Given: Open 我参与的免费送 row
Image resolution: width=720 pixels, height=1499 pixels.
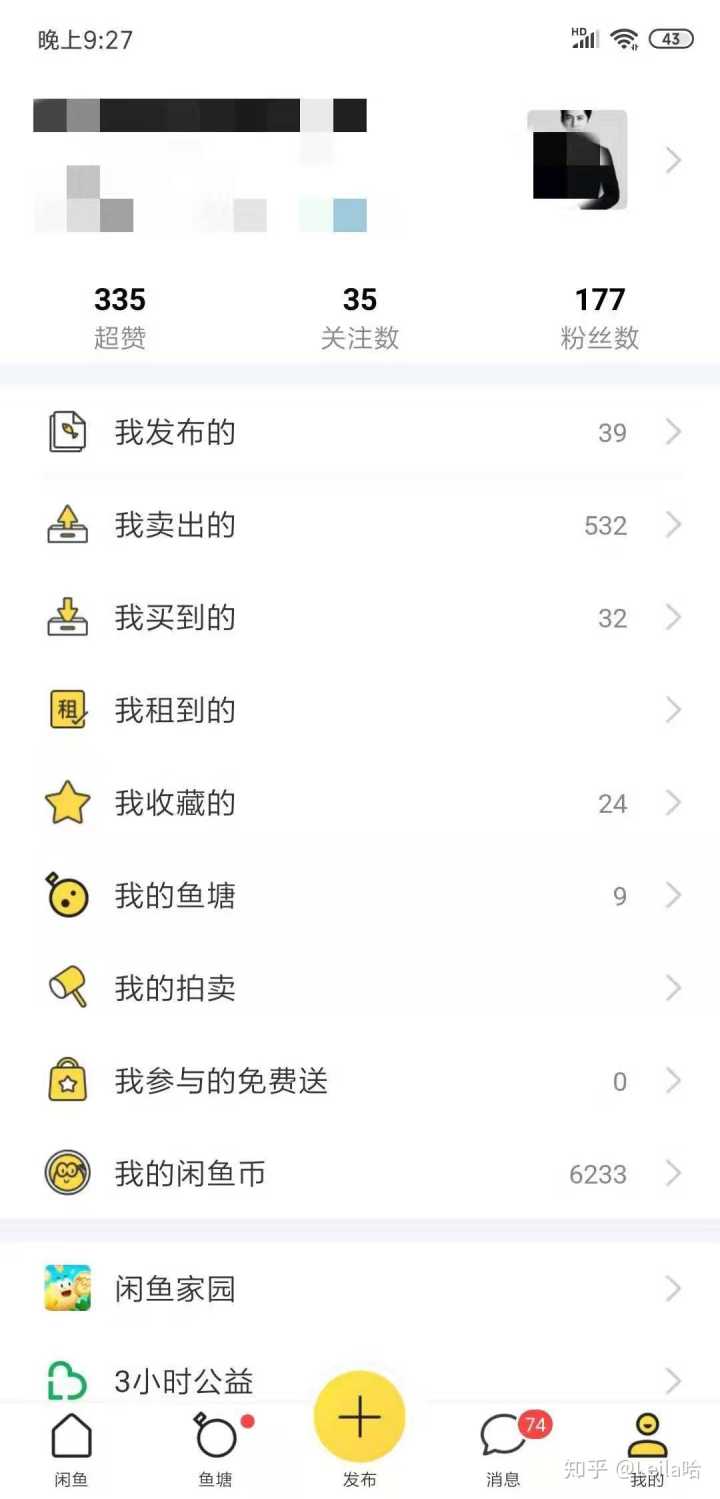Looking at the screenshot, I should pos(360,1081).
